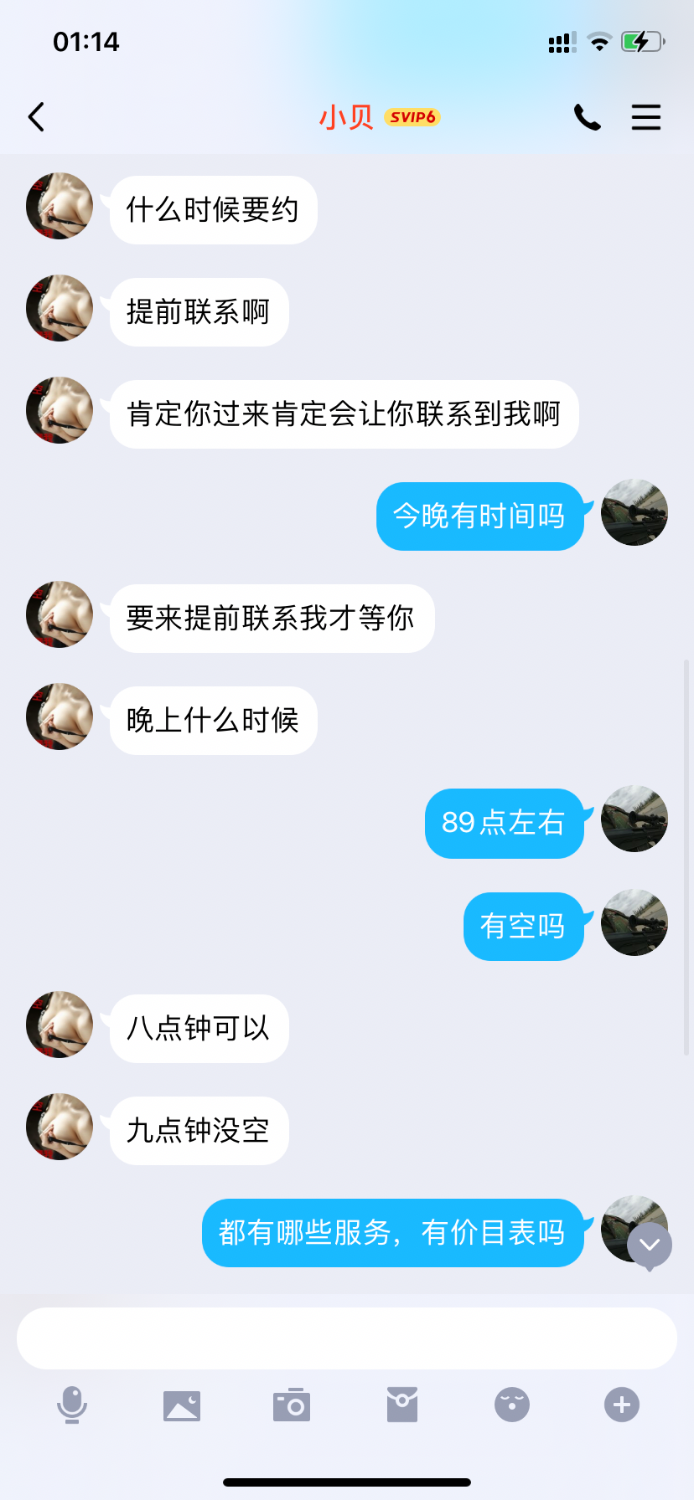This screenshot has width=694, height=1500.
Task: Open the camera to take a photo
Action: point(291,1405)
